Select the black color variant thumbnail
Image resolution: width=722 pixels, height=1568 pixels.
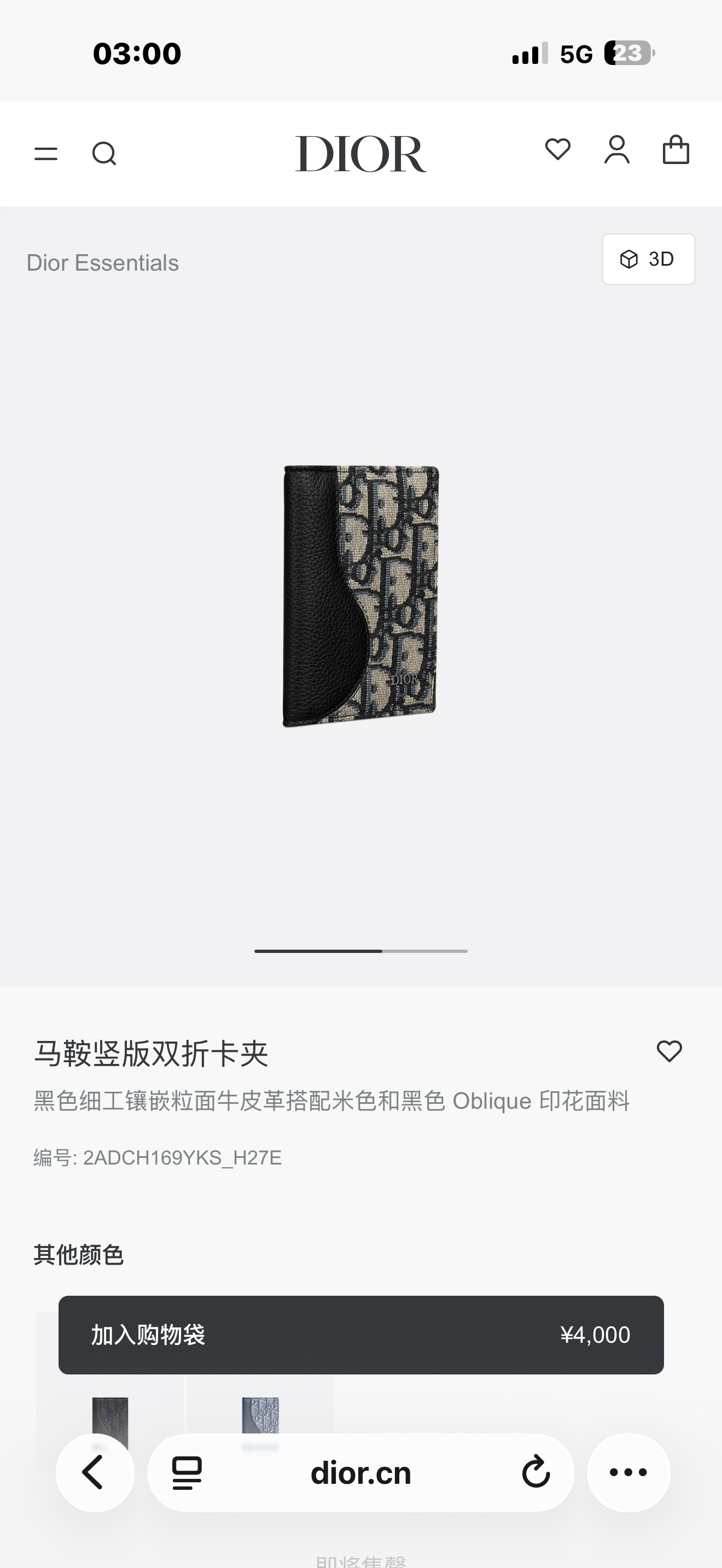pyautogui.click(x=110, y=1421)
